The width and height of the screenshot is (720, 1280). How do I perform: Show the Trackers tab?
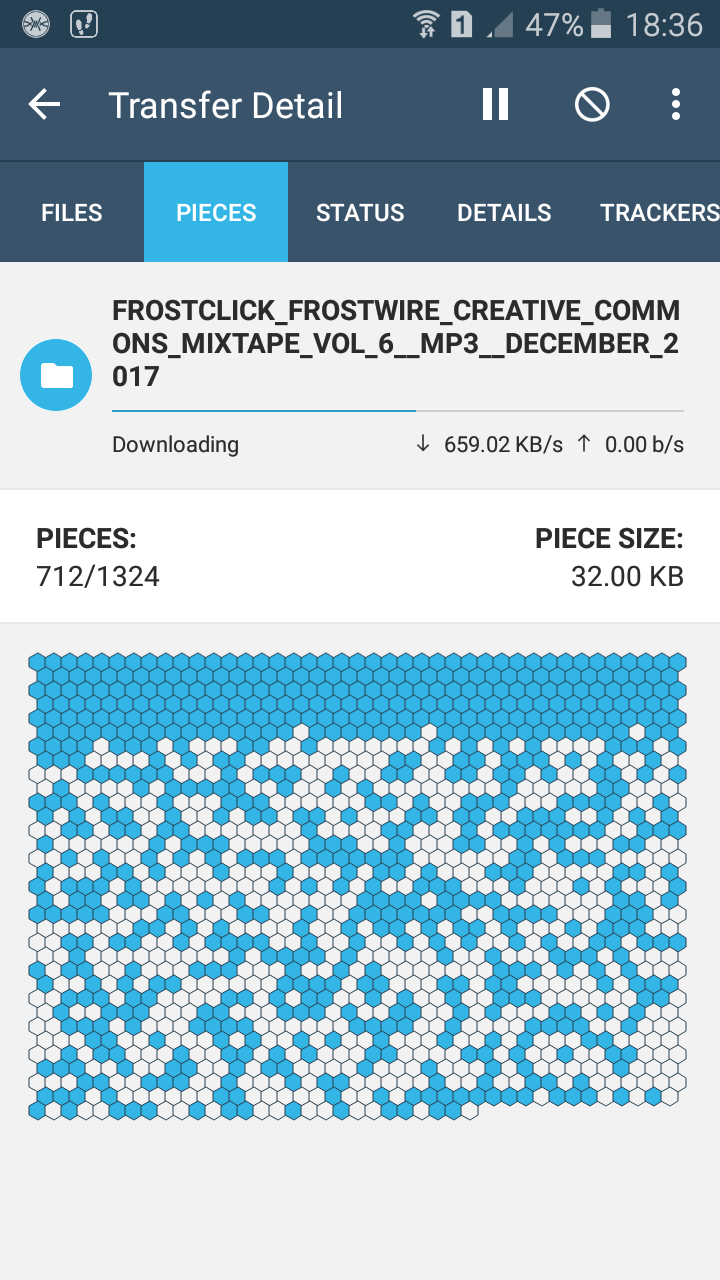[x=658, y=213]
